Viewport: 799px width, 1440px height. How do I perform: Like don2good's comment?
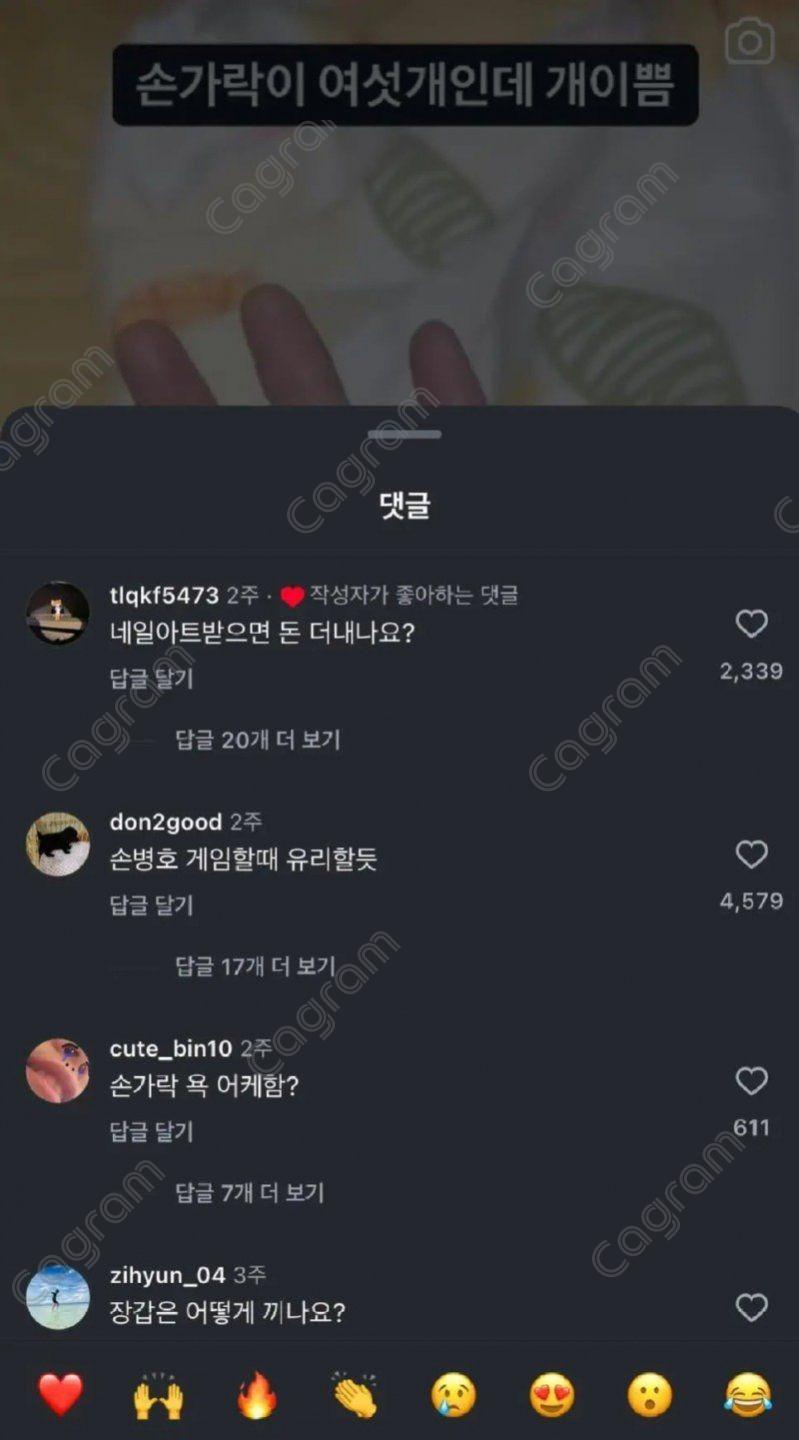751,855
